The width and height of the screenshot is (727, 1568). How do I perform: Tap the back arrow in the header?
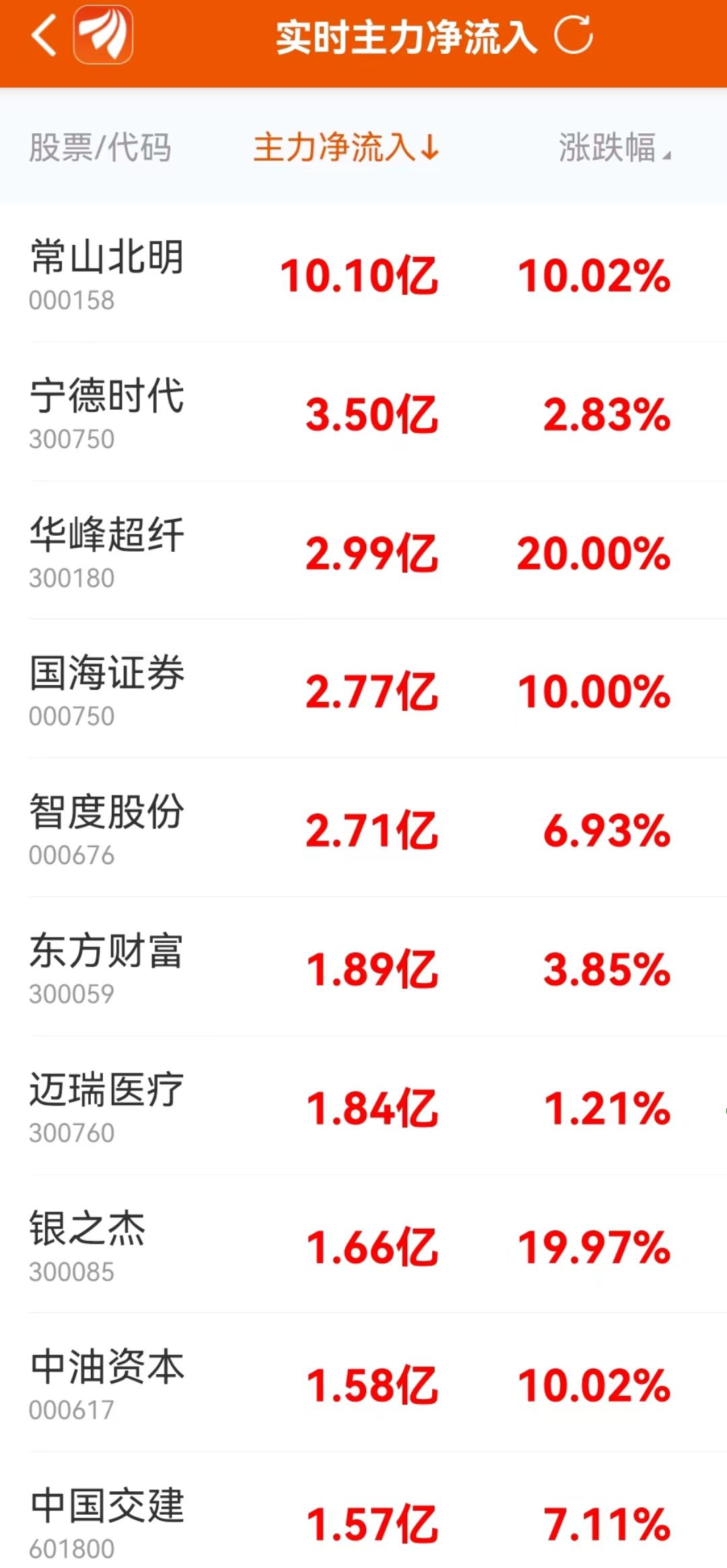point(44,35)
